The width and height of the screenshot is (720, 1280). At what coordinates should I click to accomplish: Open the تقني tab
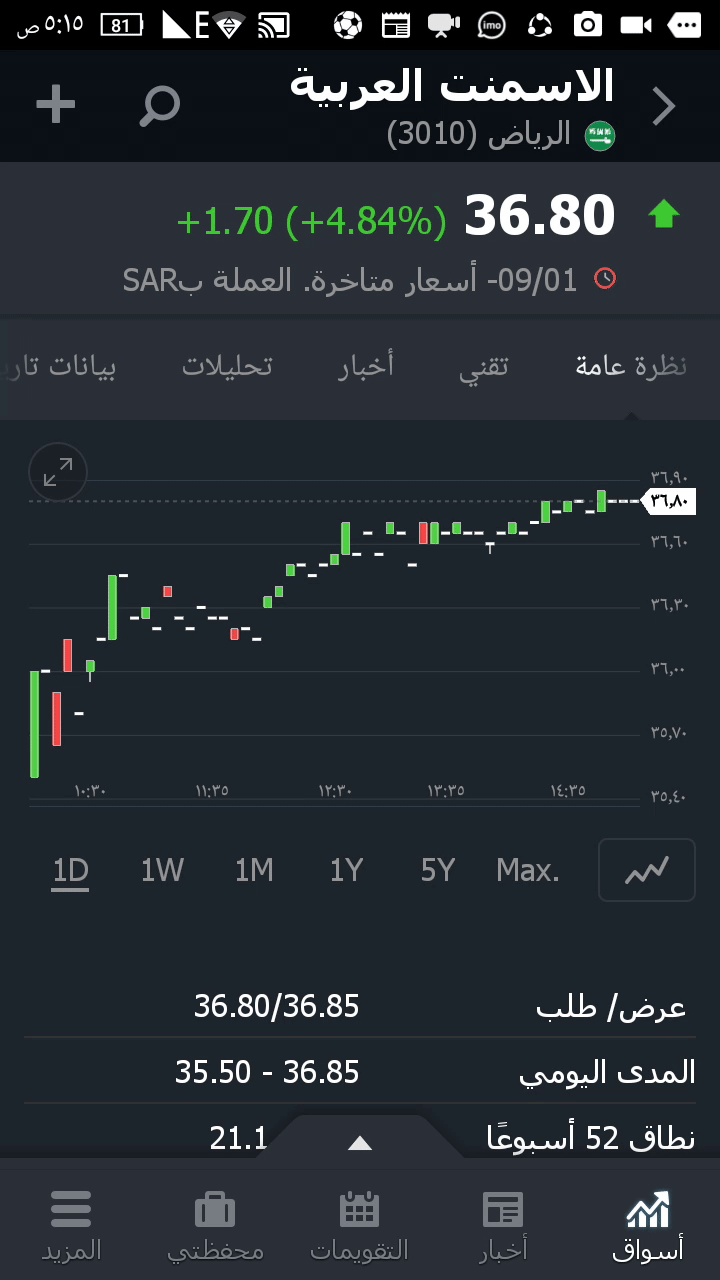pyautogui.click(x=484, y=366)
